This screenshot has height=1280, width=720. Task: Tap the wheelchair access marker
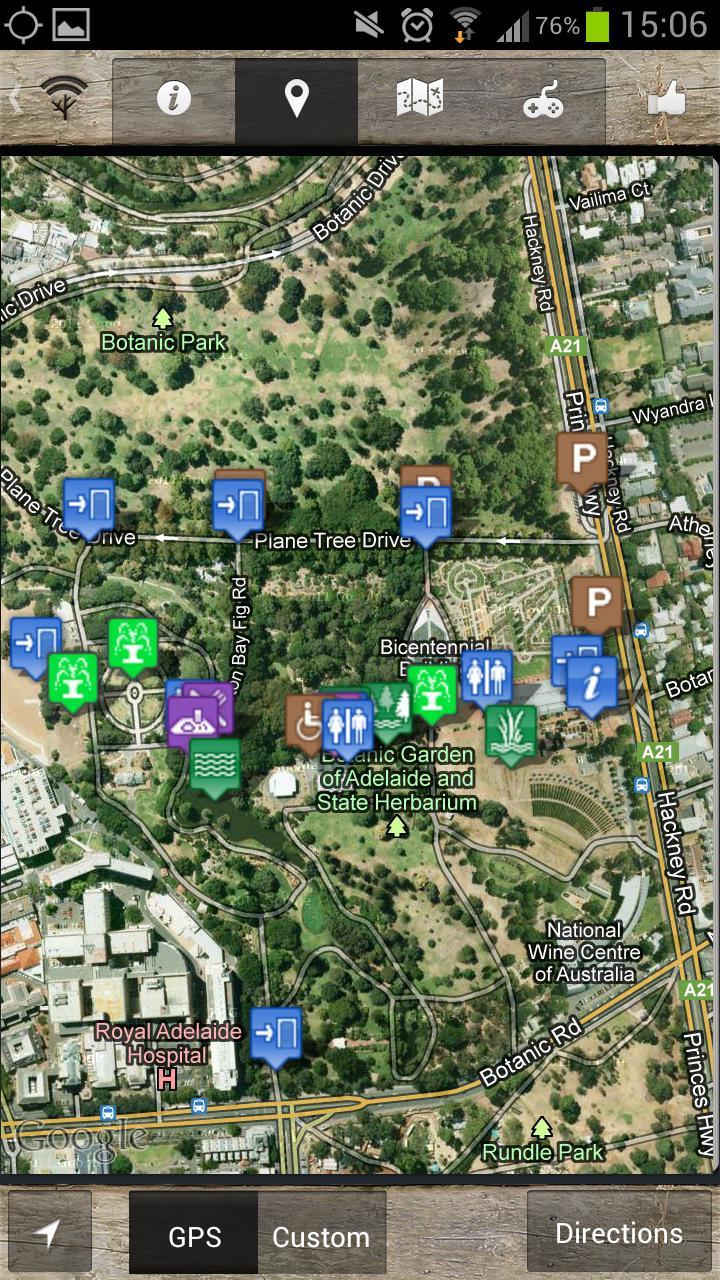click(x=305, y=720)
